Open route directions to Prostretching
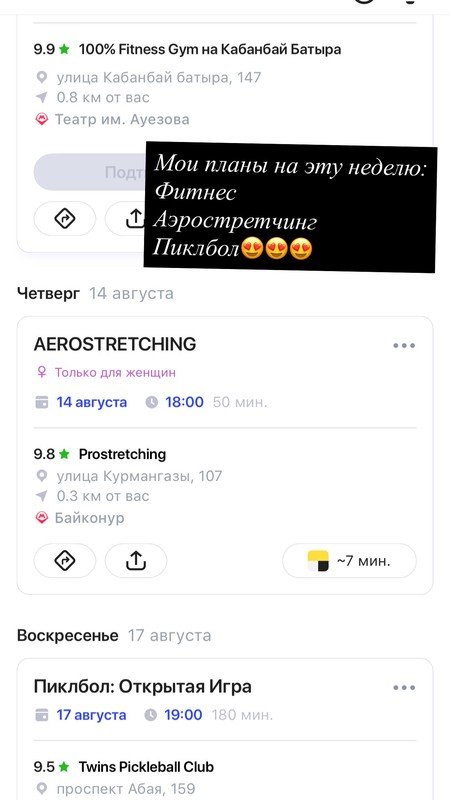 tap(65, 561)
